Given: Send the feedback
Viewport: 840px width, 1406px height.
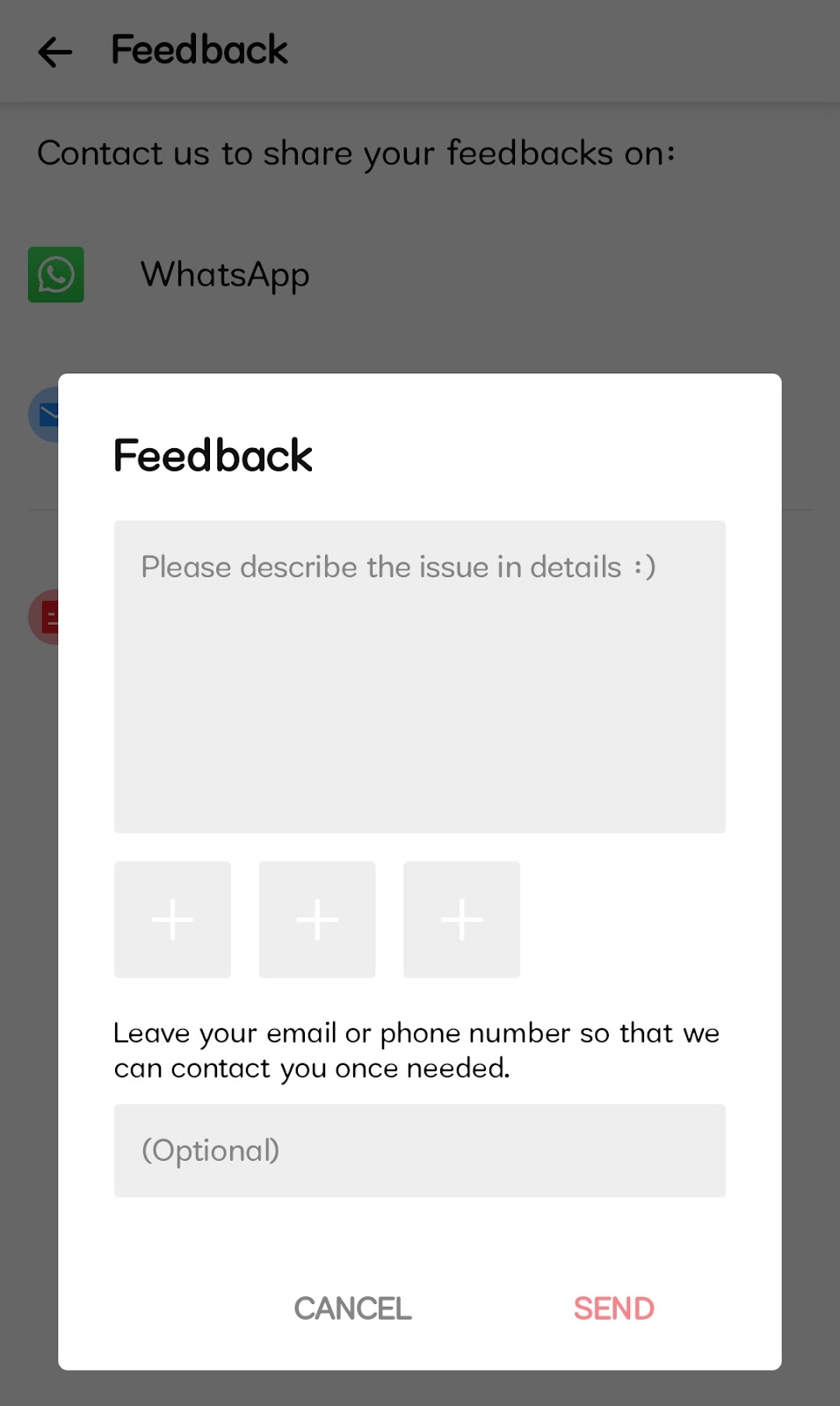Looking at the screenshot, I should coord(613,1308).
